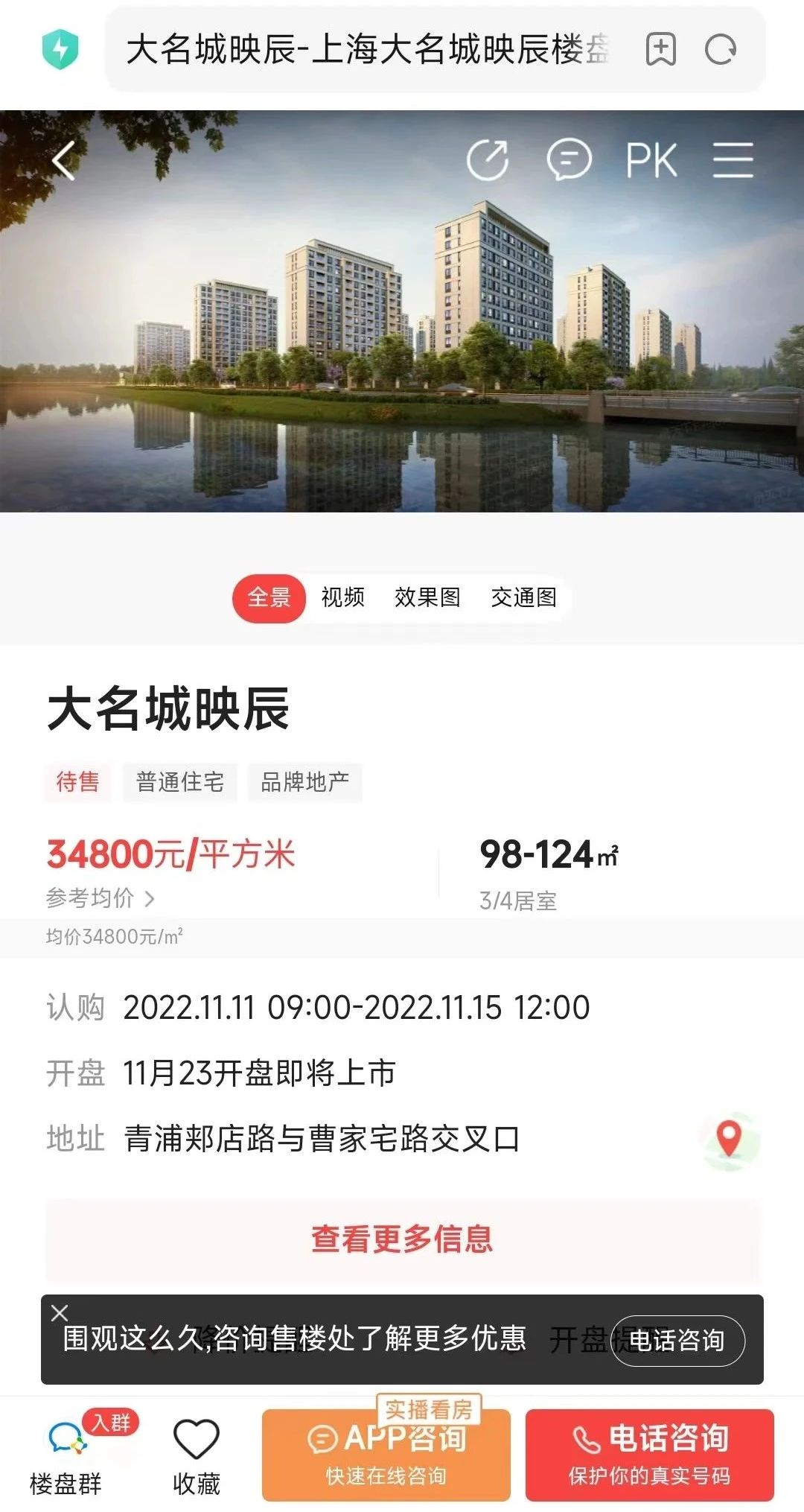
Task: Tap the browser address bar
Action: 368,50
